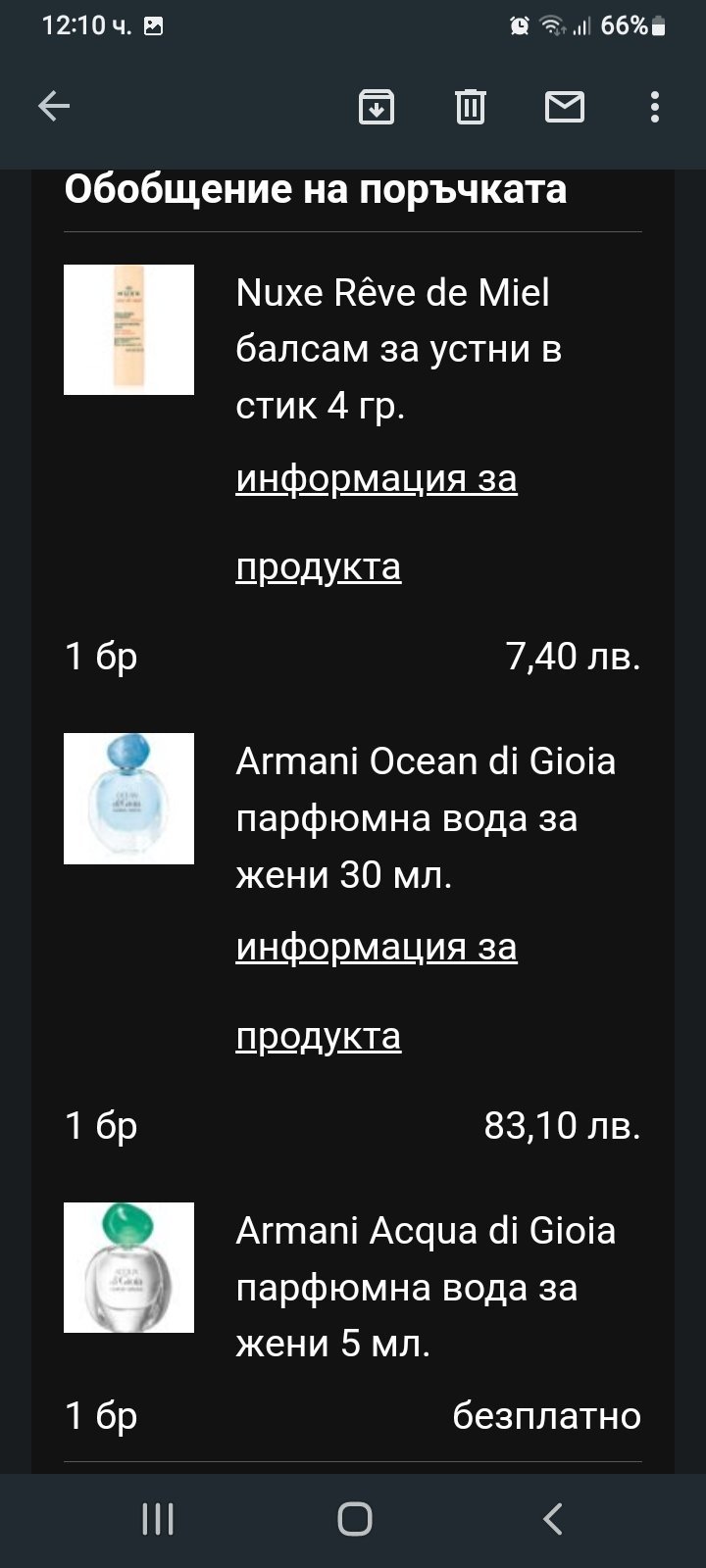The image size is (706, 1568).
Task: Open the overflow menu
Action: coord(655,106)
